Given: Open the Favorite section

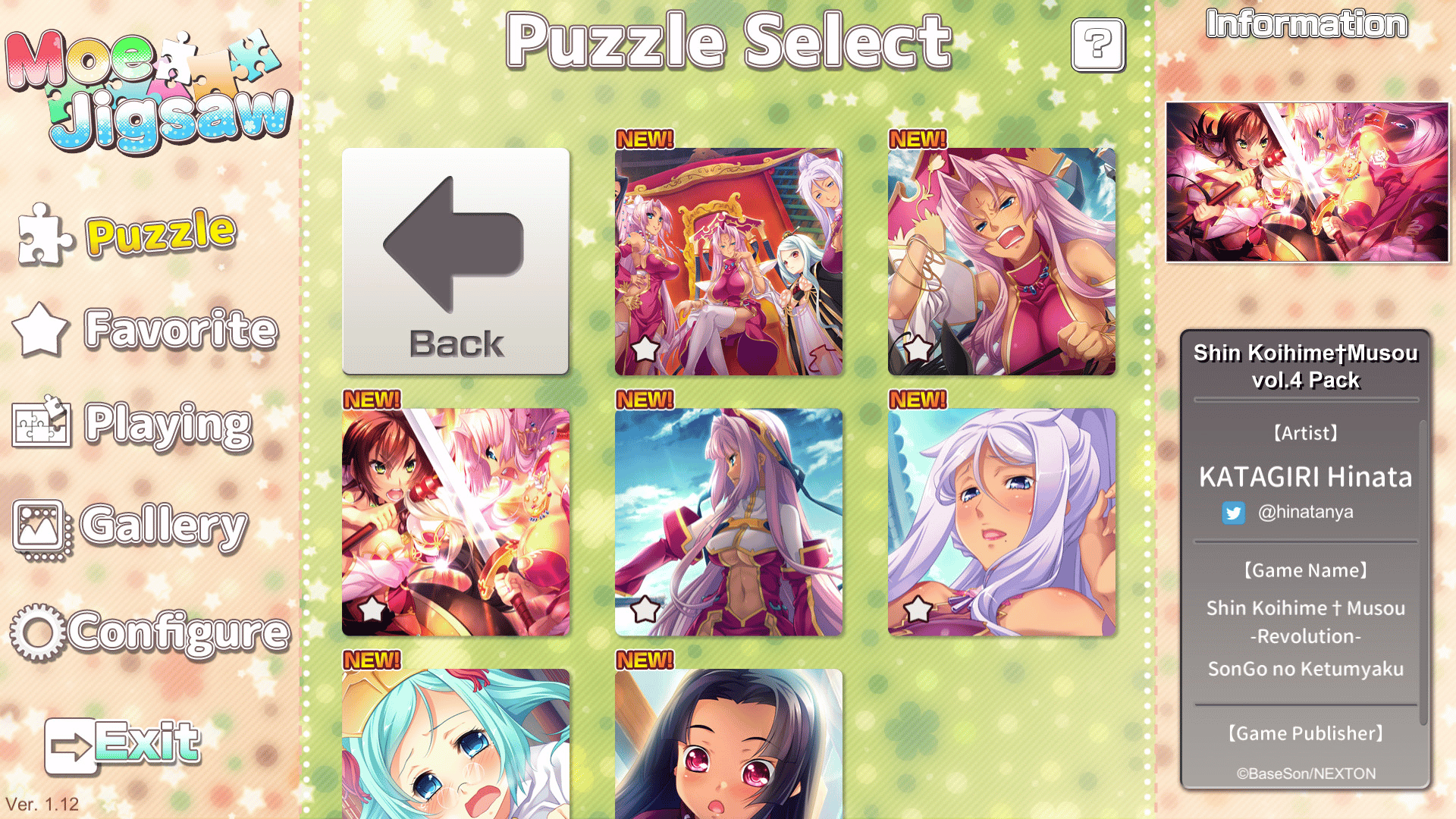Looking at the screenshot, I should click(x=146, y=329).
